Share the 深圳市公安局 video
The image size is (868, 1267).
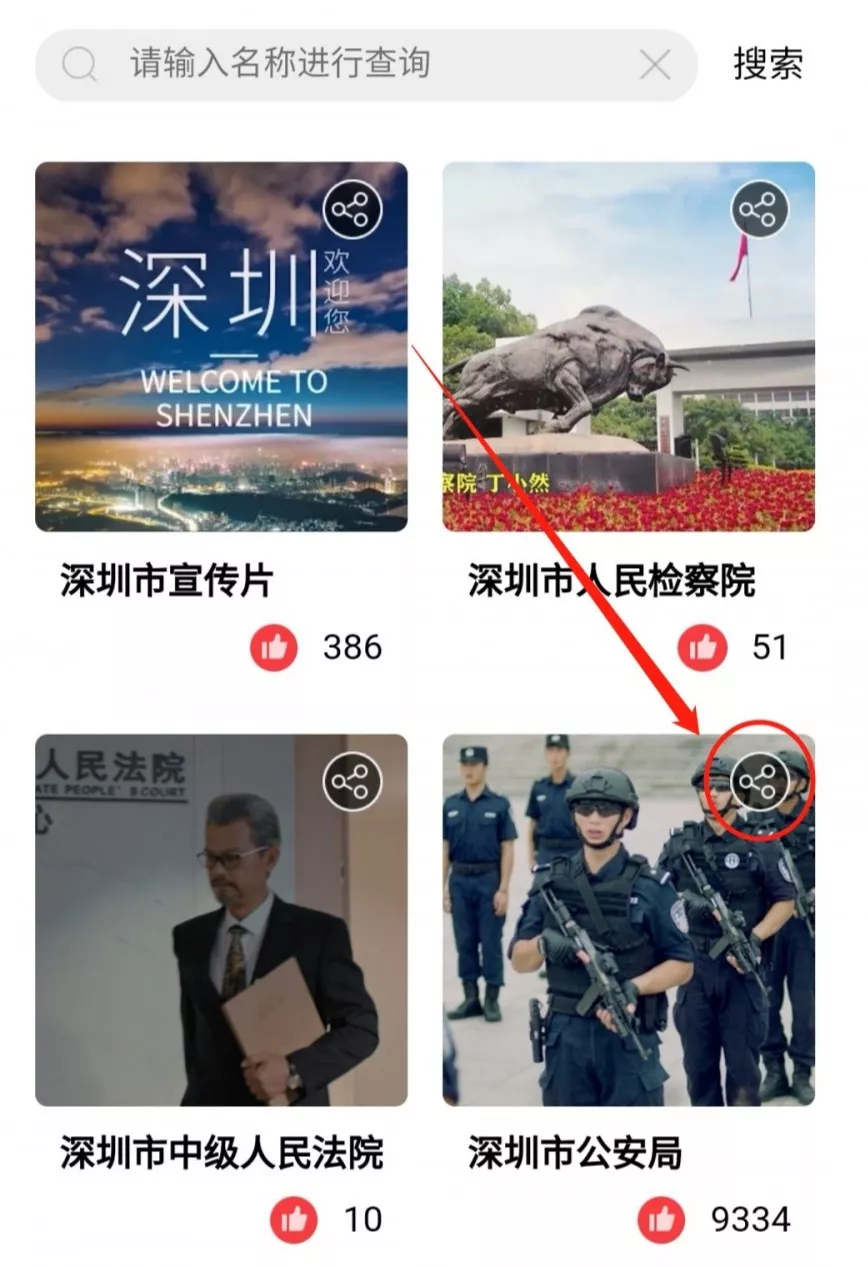click(x=760, y=781)
